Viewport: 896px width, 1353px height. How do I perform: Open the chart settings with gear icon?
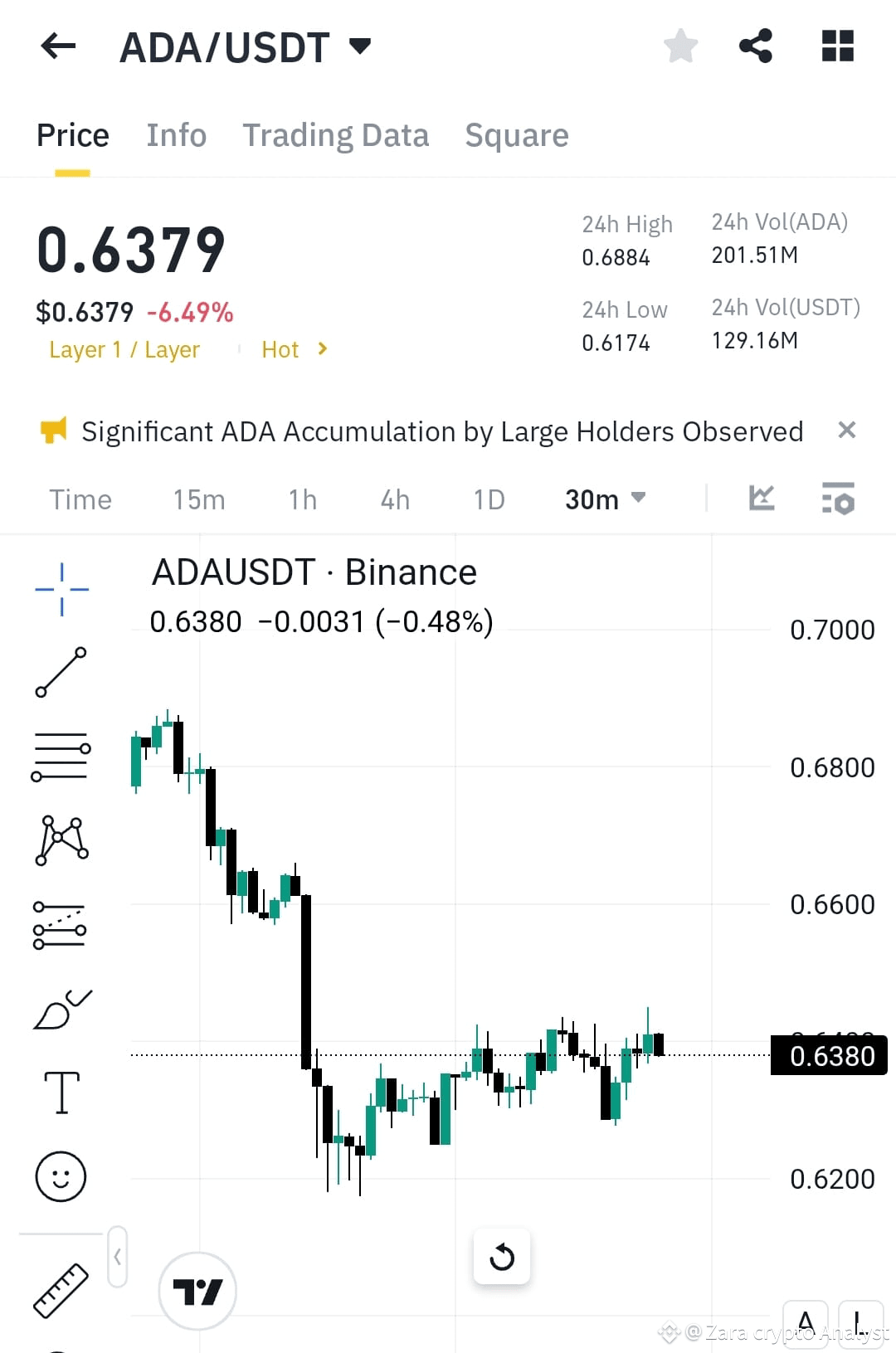pyautogui.click(x=837, y=499)
